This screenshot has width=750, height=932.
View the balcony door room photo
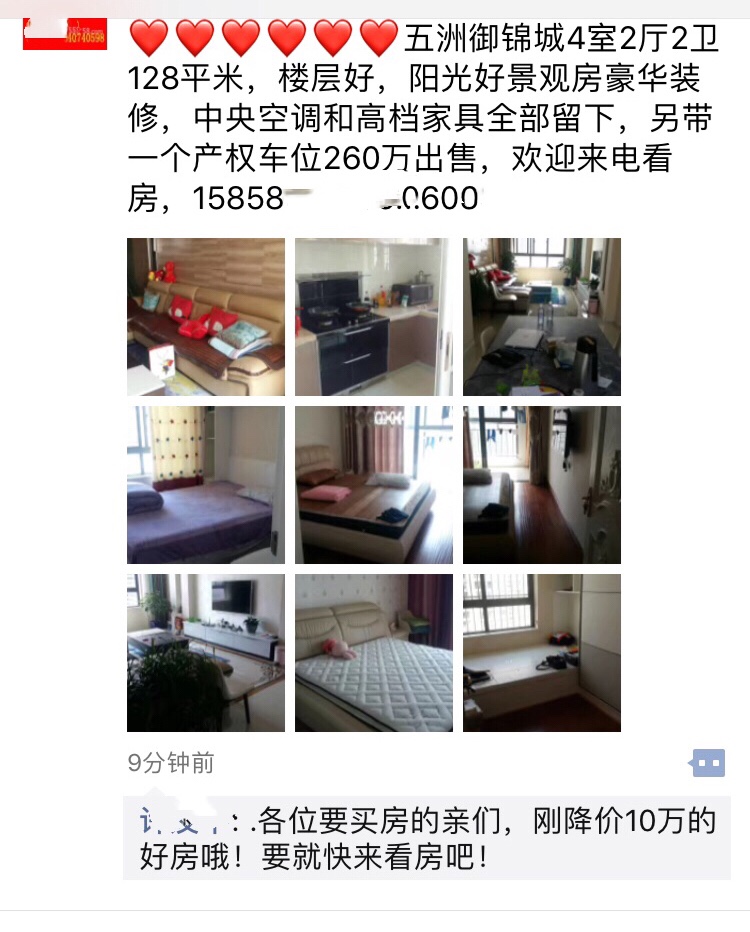542,485
